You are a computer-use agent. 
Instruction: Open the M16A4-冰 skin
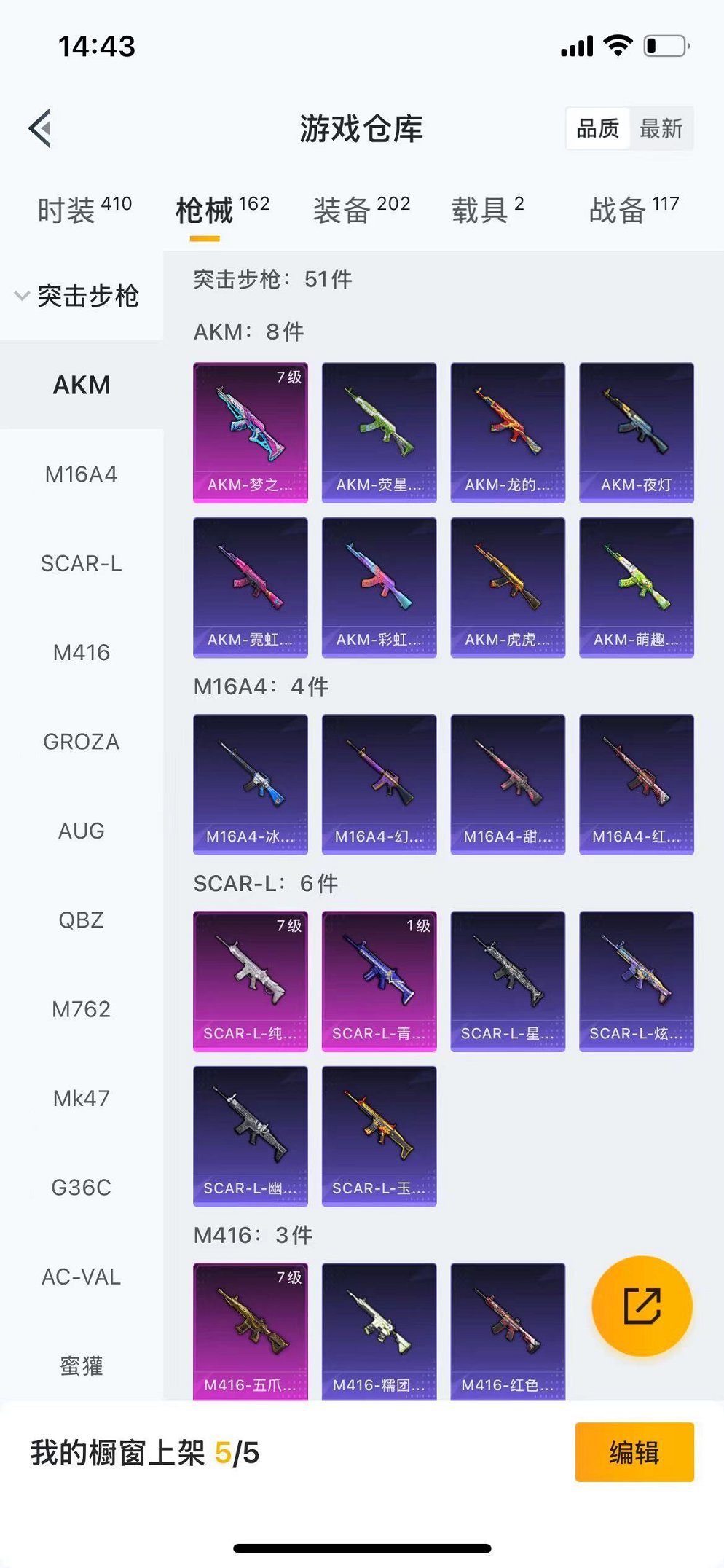click(x=250, y=784)
